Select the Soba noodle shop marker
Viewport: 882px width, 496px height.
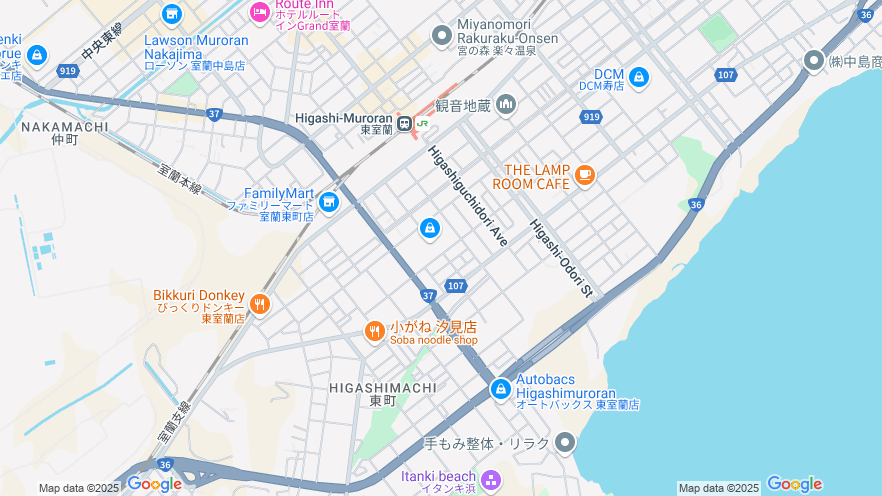(x=375, y=331)
